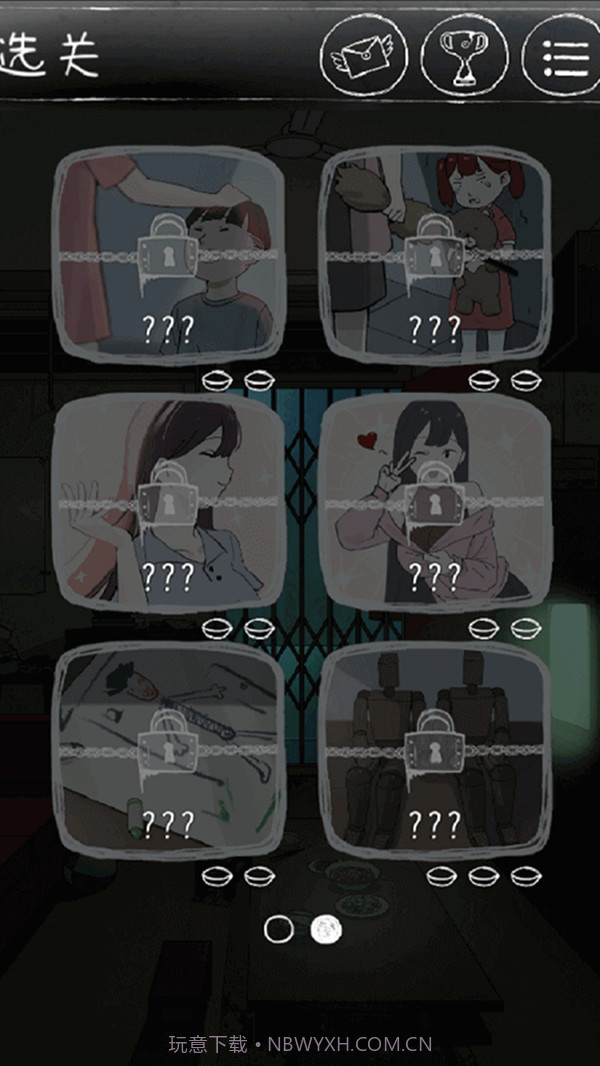Viewport: 600px width, 1066px height.
Task: Open the winged envelope mail icon
Action: 364,56
